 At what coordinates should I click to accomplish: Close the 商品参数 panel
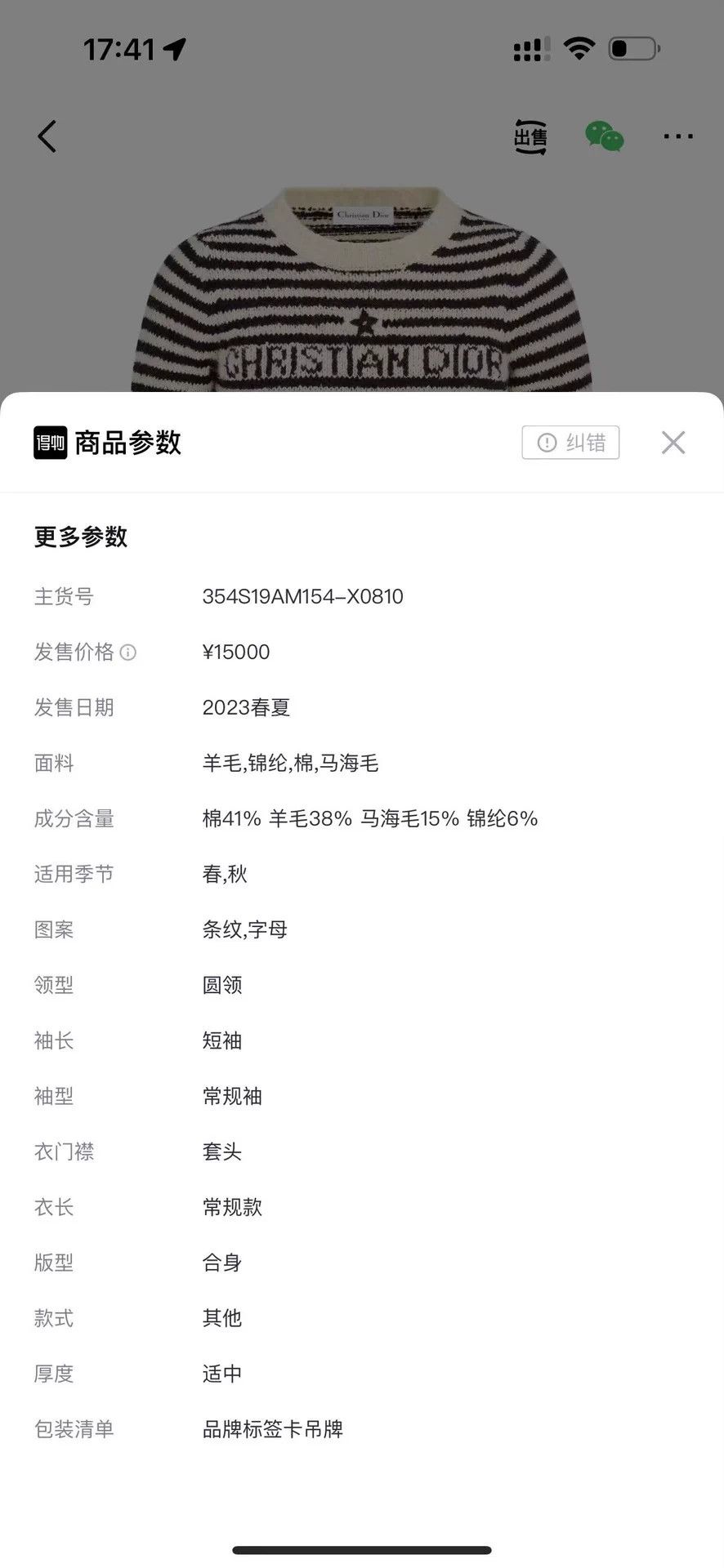(x=673, y=442)
